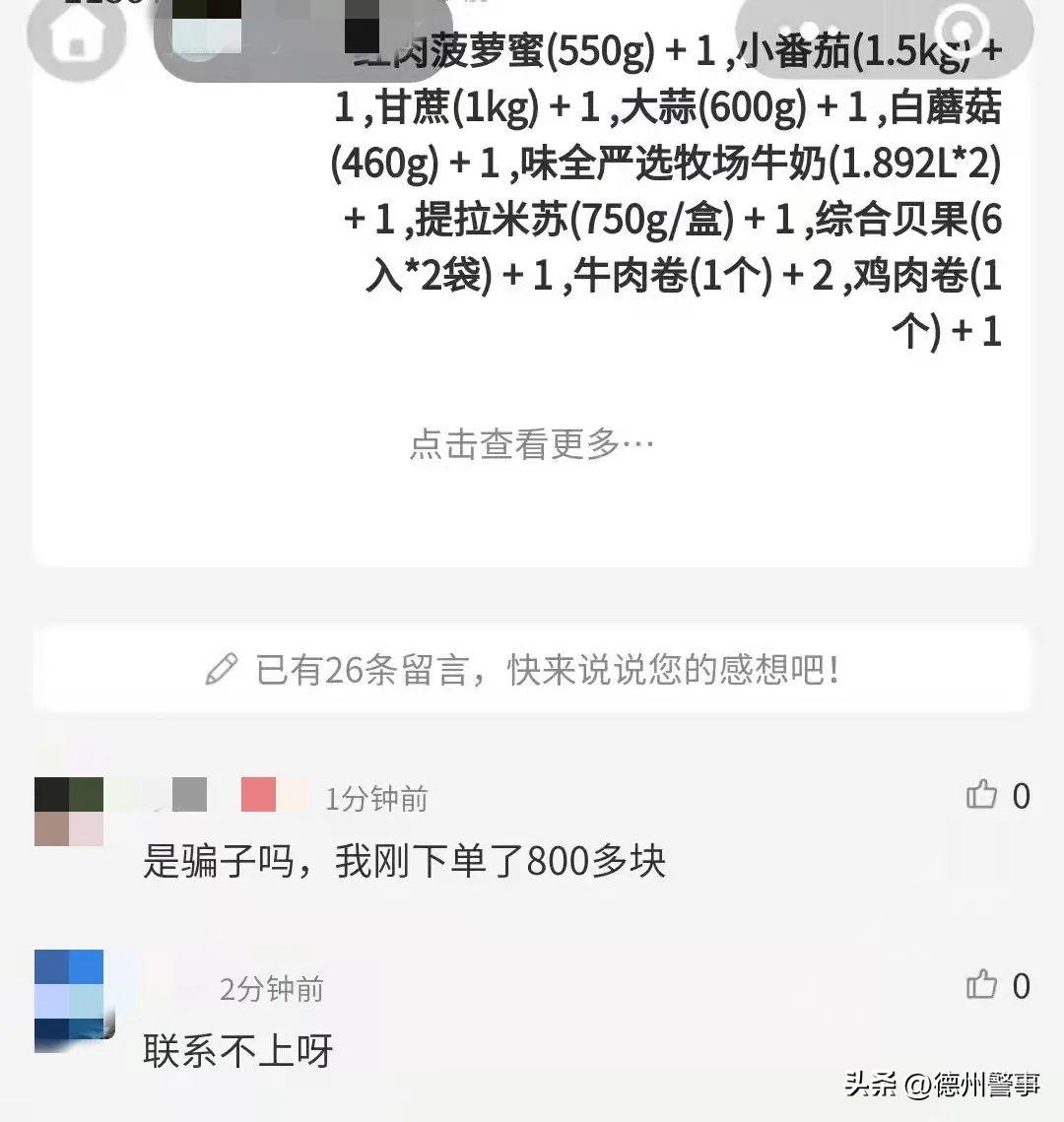The image size is (1064, 1122).
Task: Click 点击查看更多 to load more content
Action: point(532,445)
